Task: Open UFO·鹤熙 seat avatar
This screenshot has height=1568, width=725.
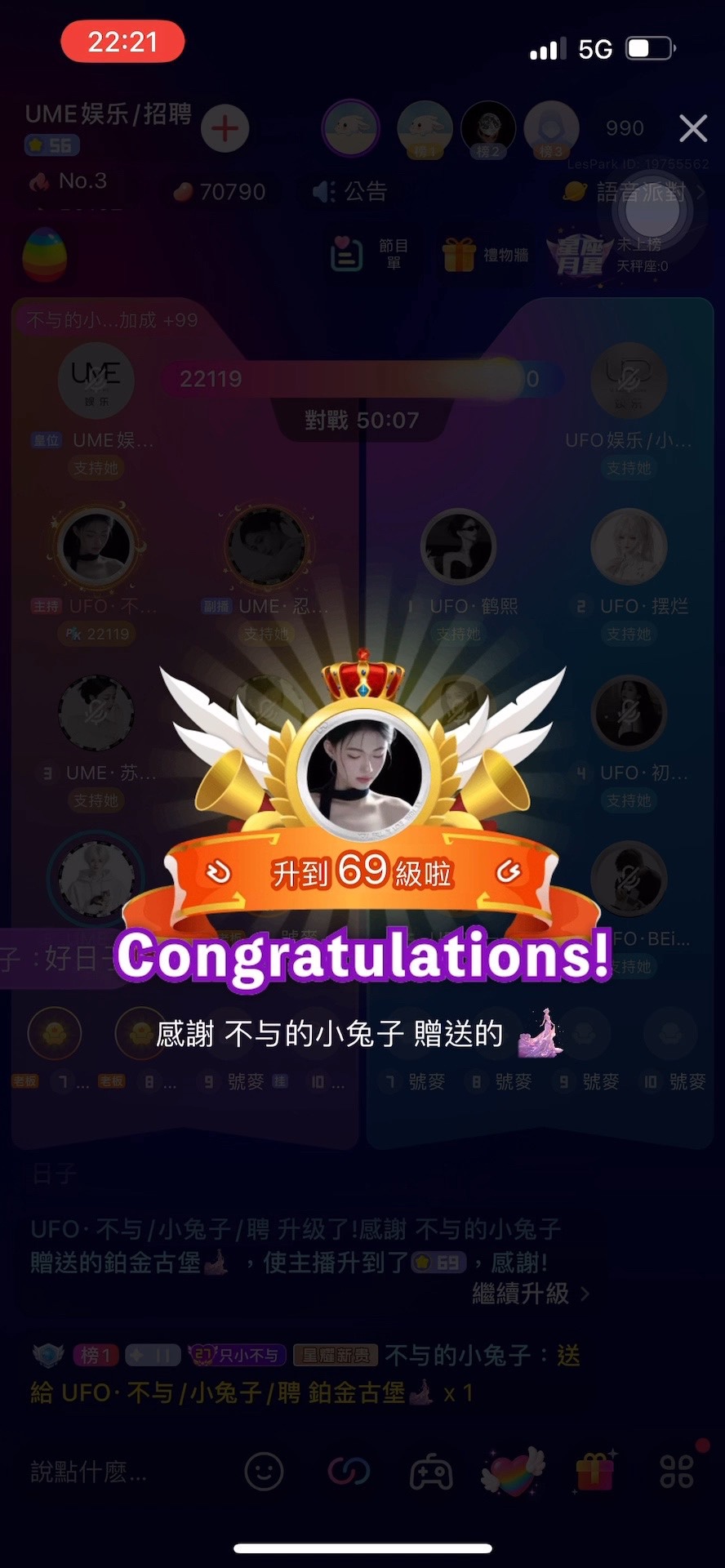Action: pos(457,547)
